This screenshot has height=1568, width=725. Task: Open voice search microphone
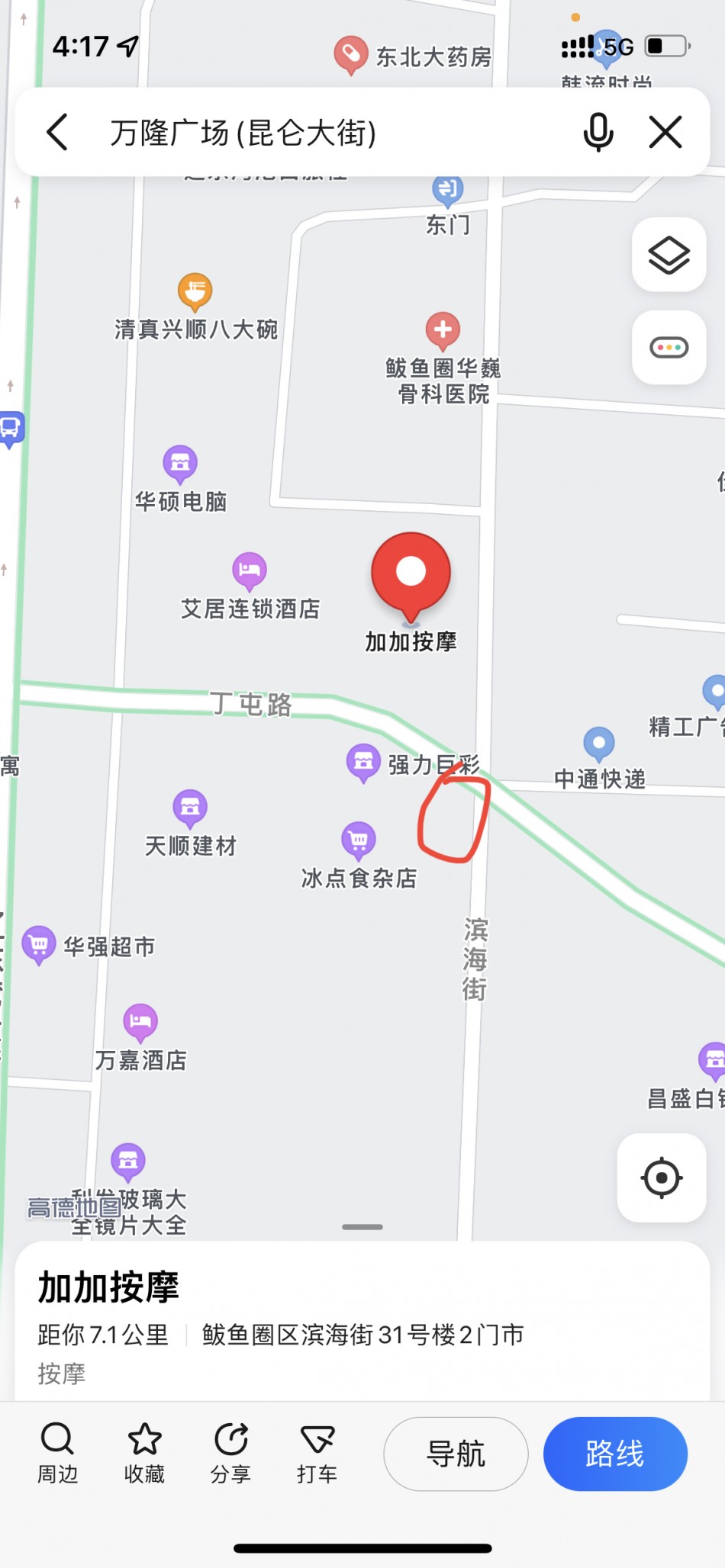[x=598, y=133]
